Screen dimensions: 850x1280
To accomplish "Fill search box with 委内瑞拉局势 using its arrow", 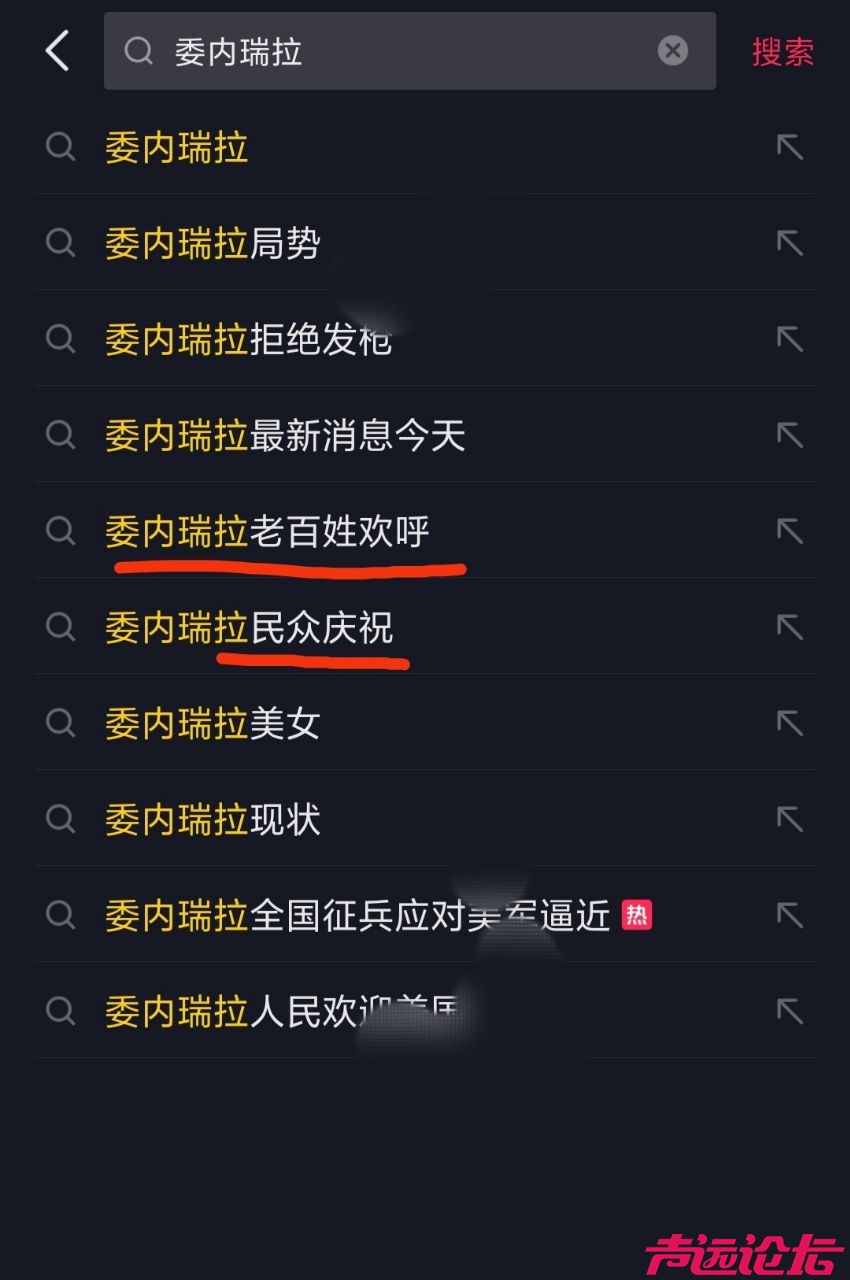I will click(x=790, y=243).
